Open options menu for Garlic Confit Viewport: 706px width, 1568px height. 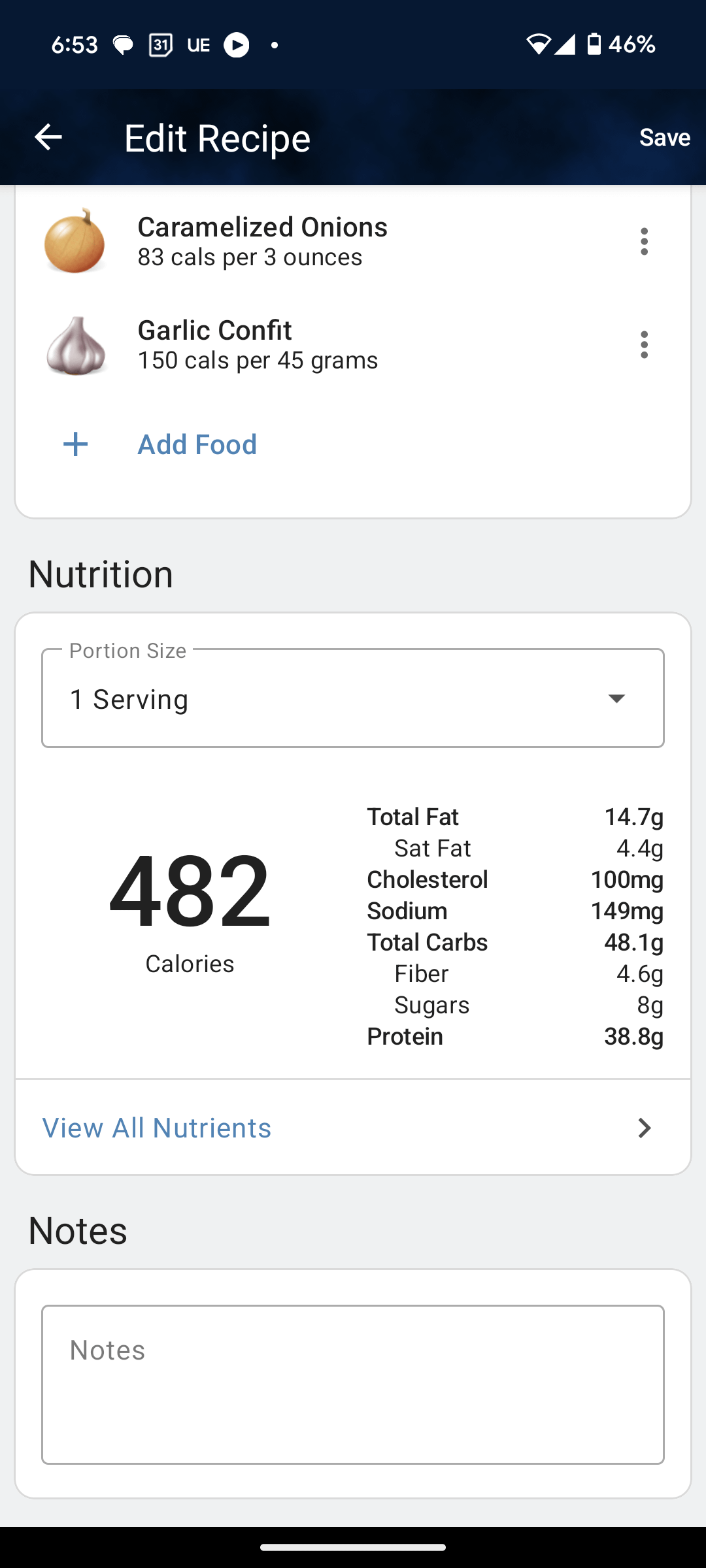tap(645, 345)
